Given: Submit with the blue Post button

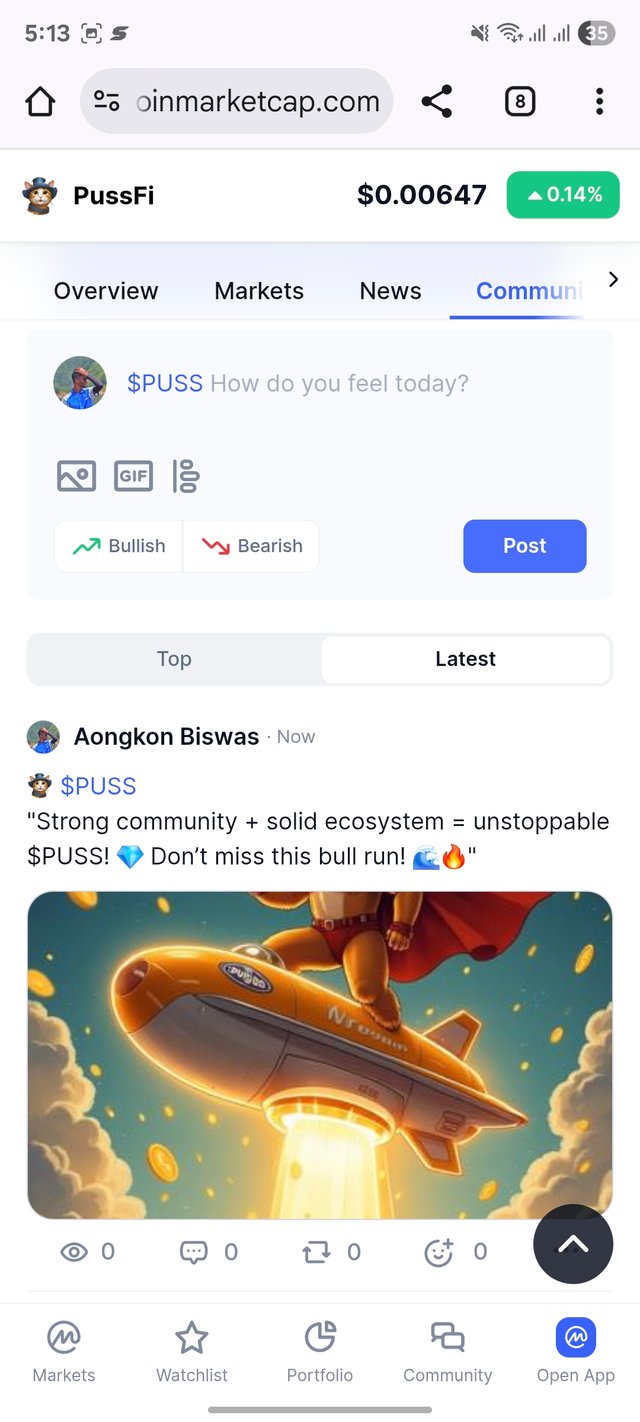Looking at the screenshot, I should 524,546.
